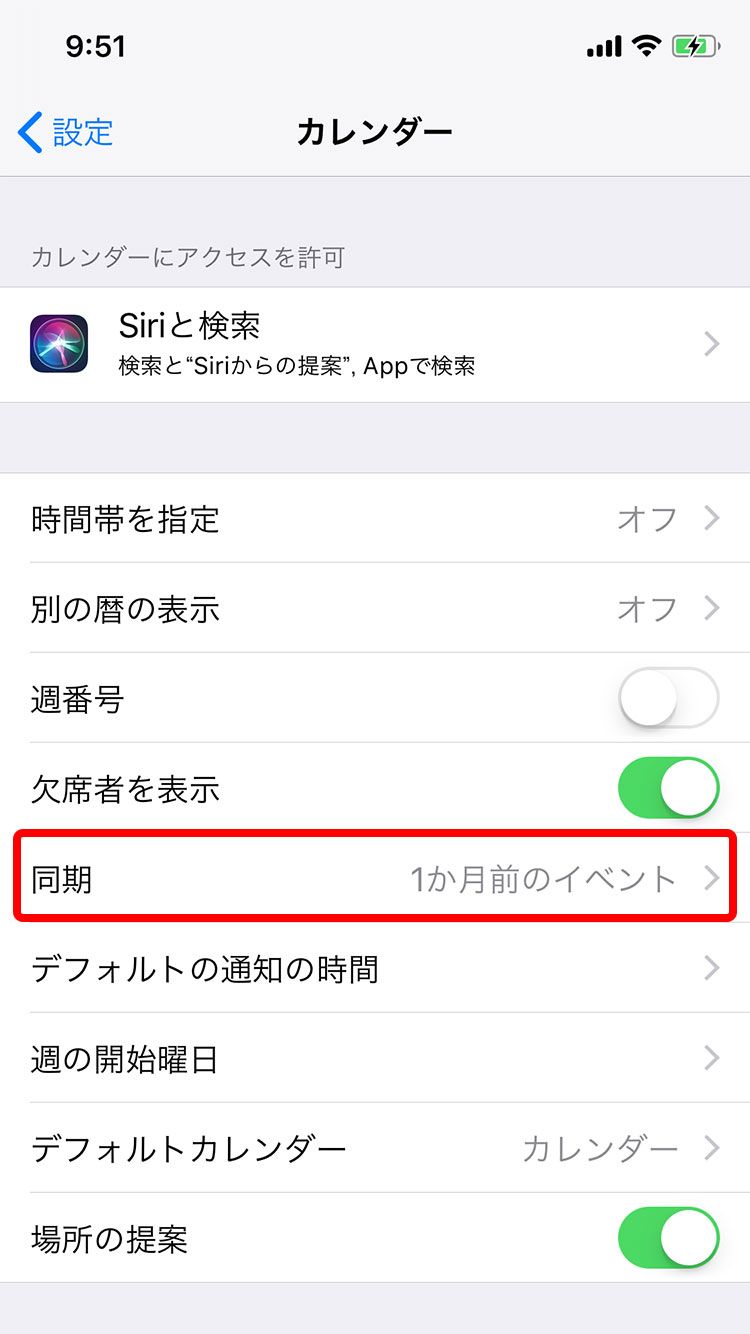Turn off 欠席者を表示
This screenshot has height=1334, width=750.
[668, 788]
